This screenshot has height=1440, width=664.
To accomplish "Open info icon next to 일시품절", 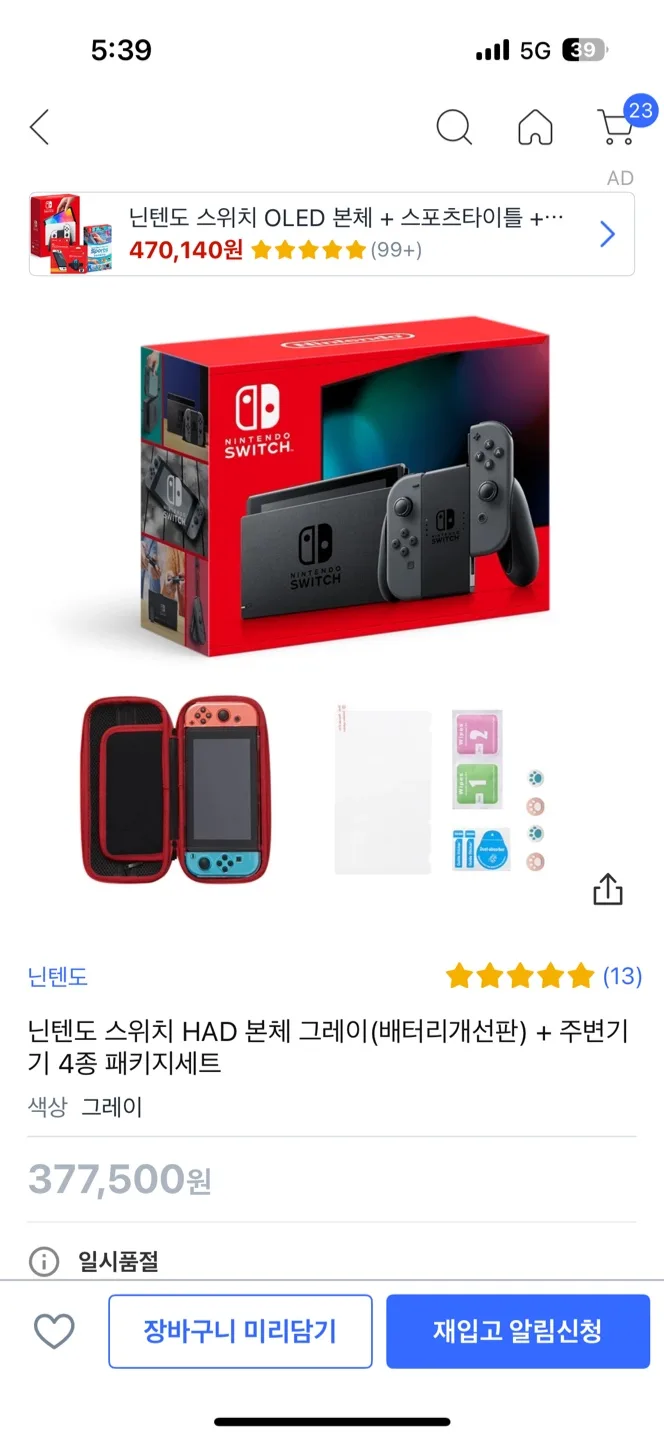I will [x=44, y=1261].
